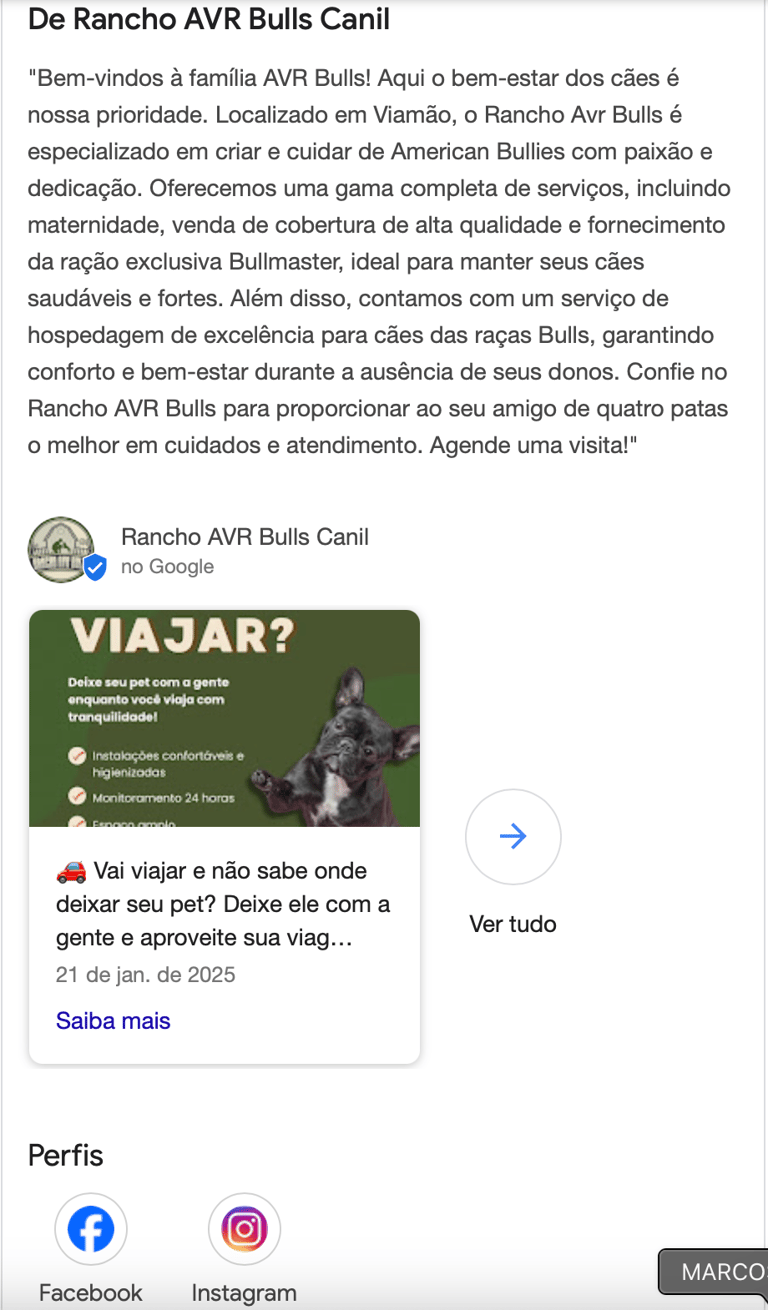Open the 'Saiba mais' link
Screen dimensions: 768x1310
coord(113,1021)
